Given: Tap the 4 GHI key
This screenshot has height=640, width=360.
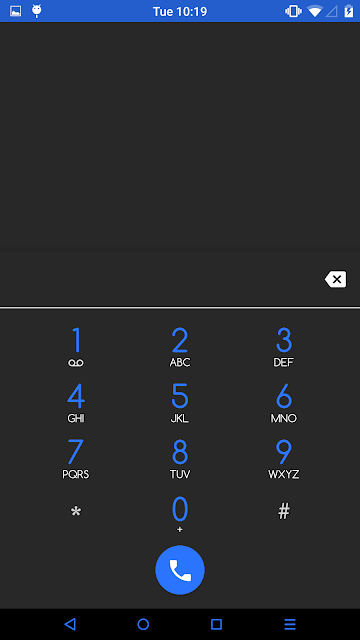Looking at the screenshot, I should tap(76, 403).
